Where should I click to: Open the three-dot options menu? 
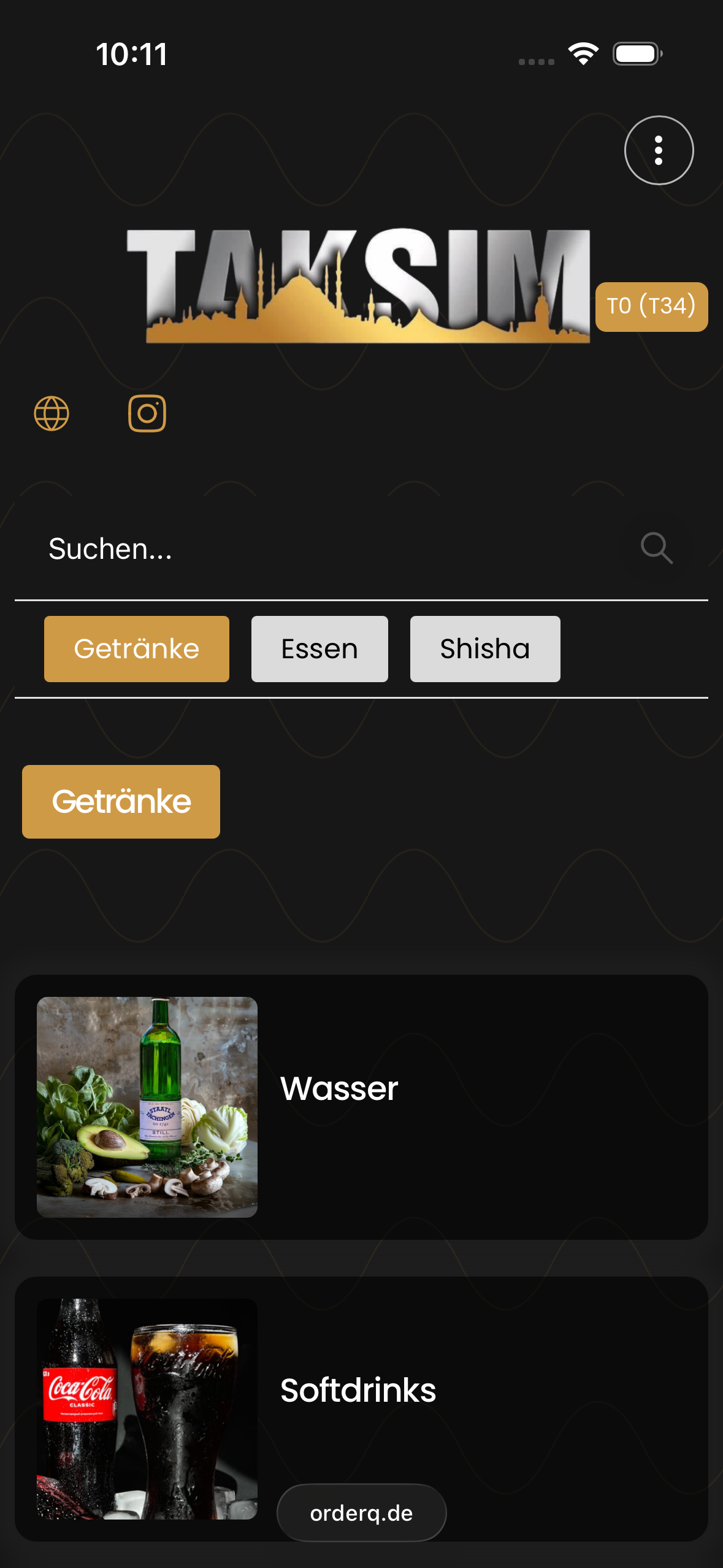[658, 150]
